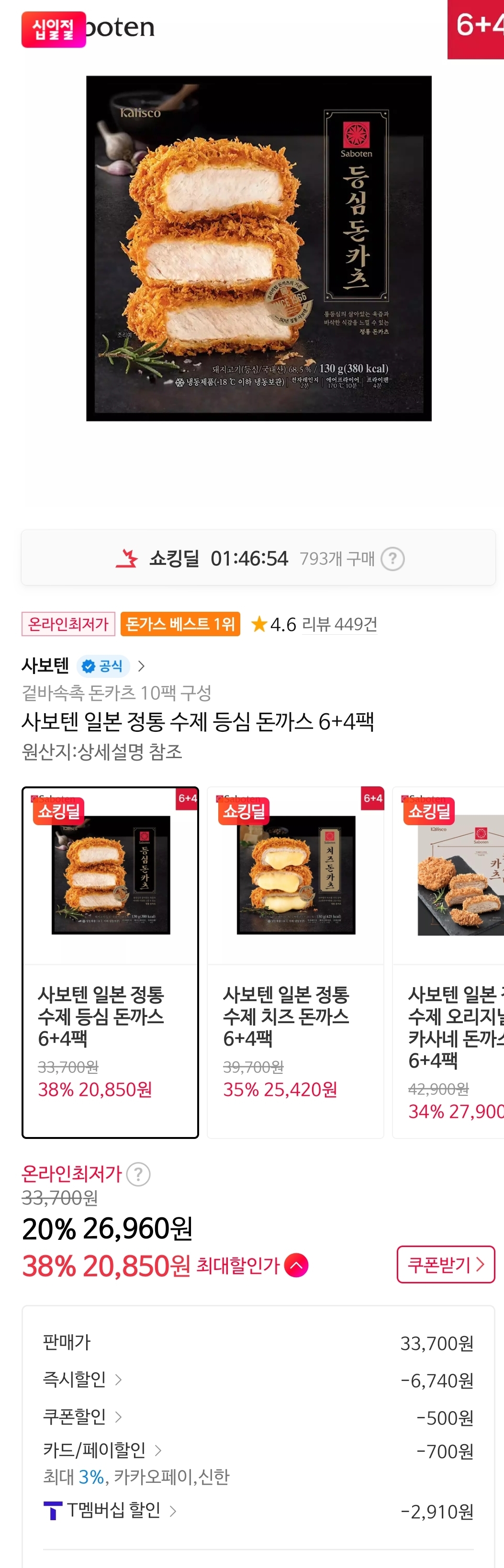Select the 오리지널 카사네 돈까스 option card
The width and height of the screenshot is (504, 1568).
tap(449, 962)
